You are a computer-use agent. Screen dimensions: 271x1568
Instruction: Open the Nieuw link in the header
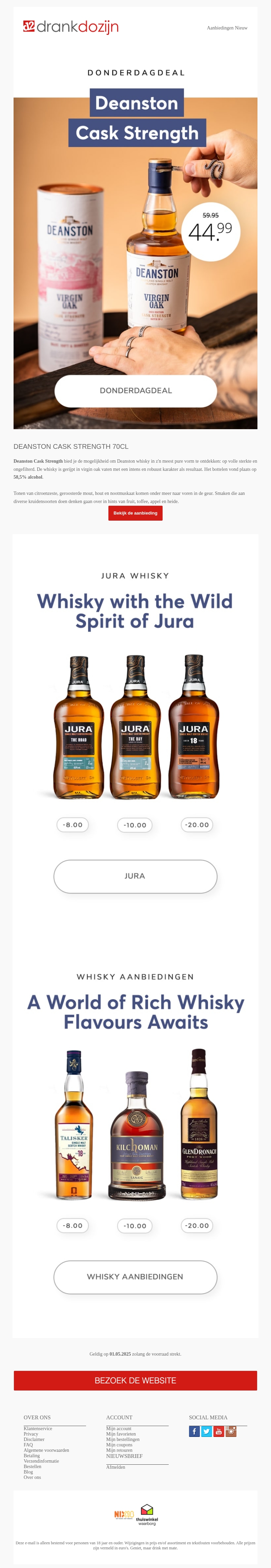pyautogui.click(x=241, y=28)
